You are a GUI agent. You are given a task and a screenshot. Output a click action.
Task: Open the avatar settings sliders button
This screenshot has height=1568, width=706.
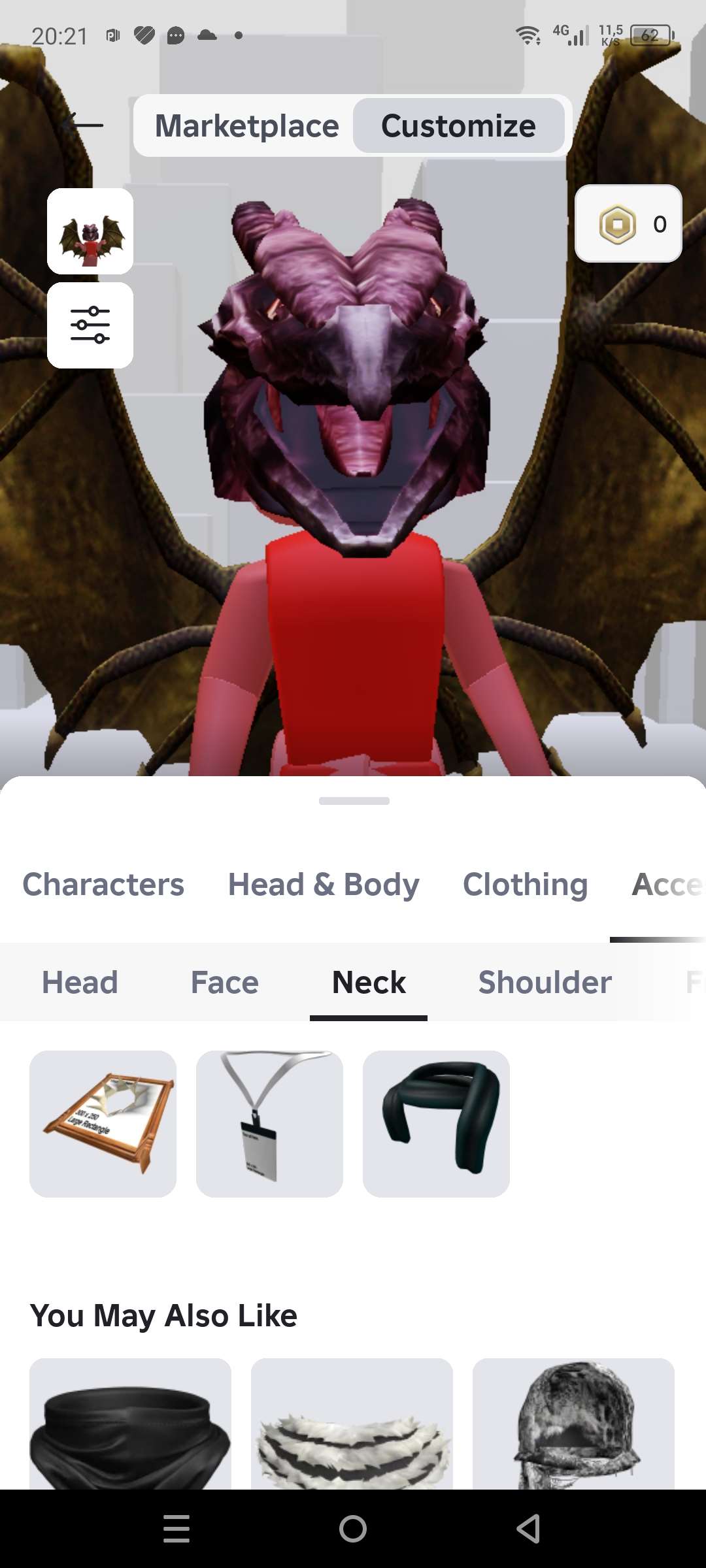point(90,325)
